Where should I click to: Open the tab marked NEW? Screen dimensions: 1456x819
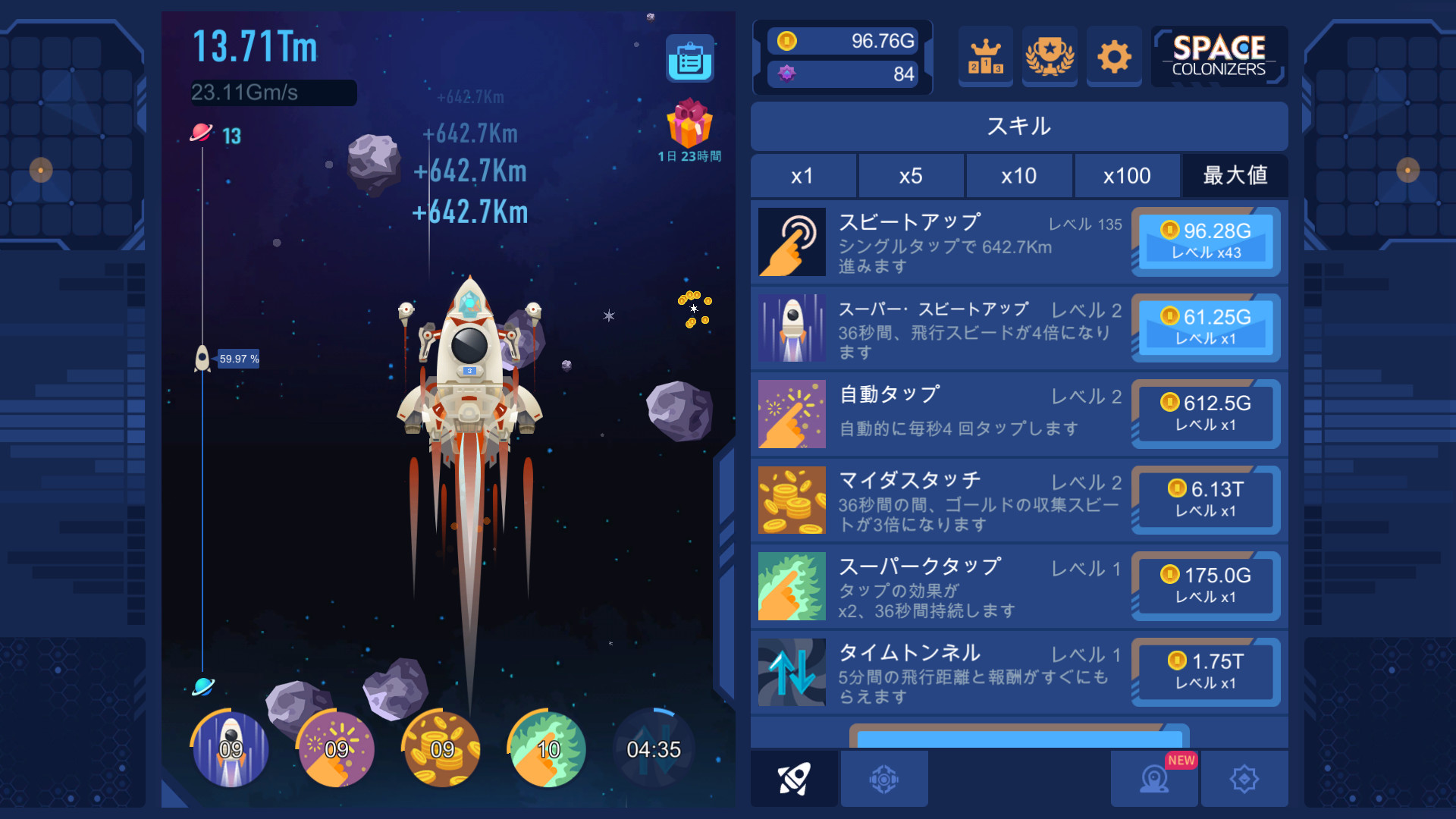1154,779
